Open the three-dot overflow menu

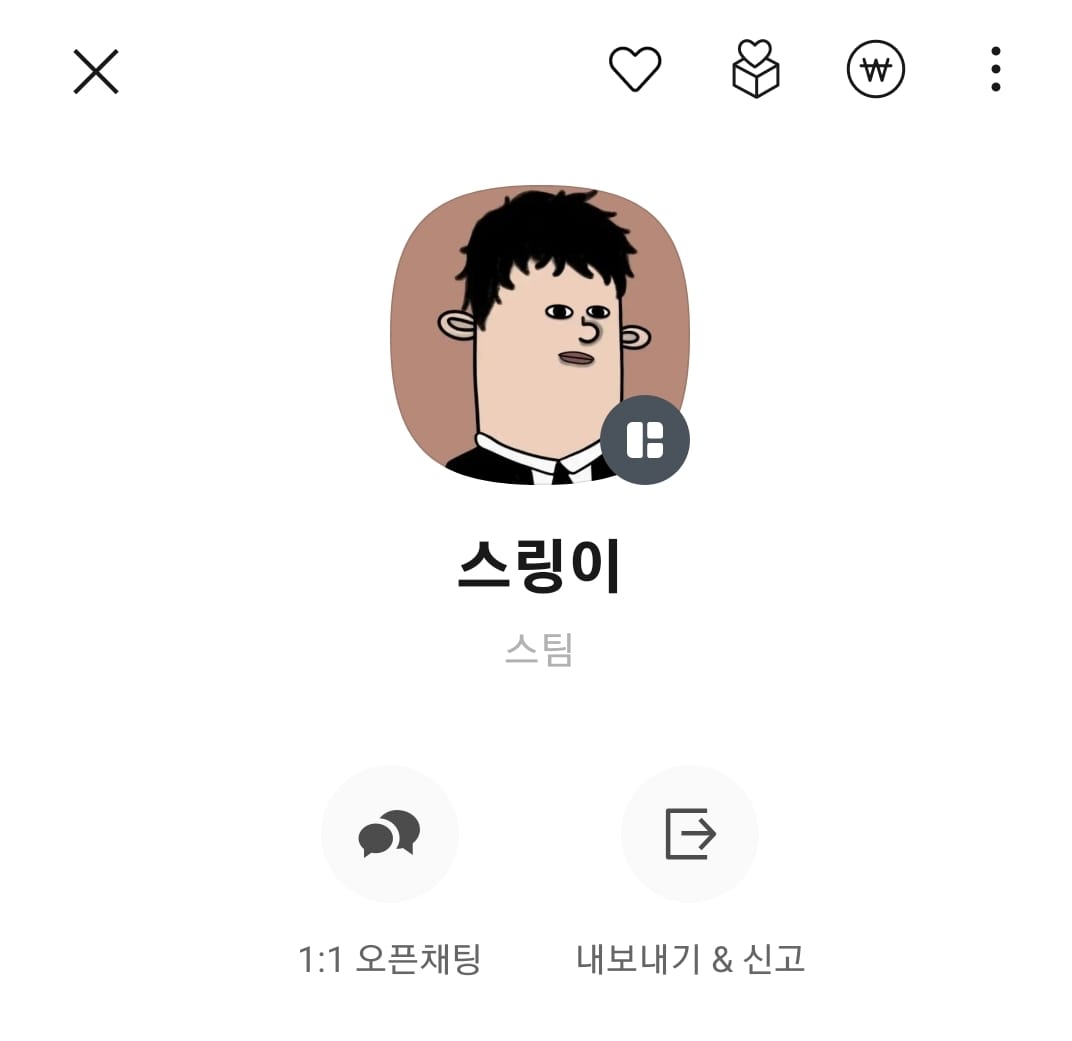pos(995,70)
